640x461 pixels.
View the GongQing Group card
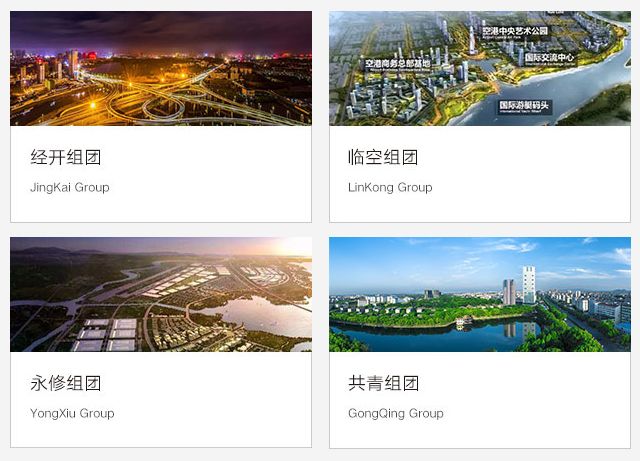coord(480,342)
